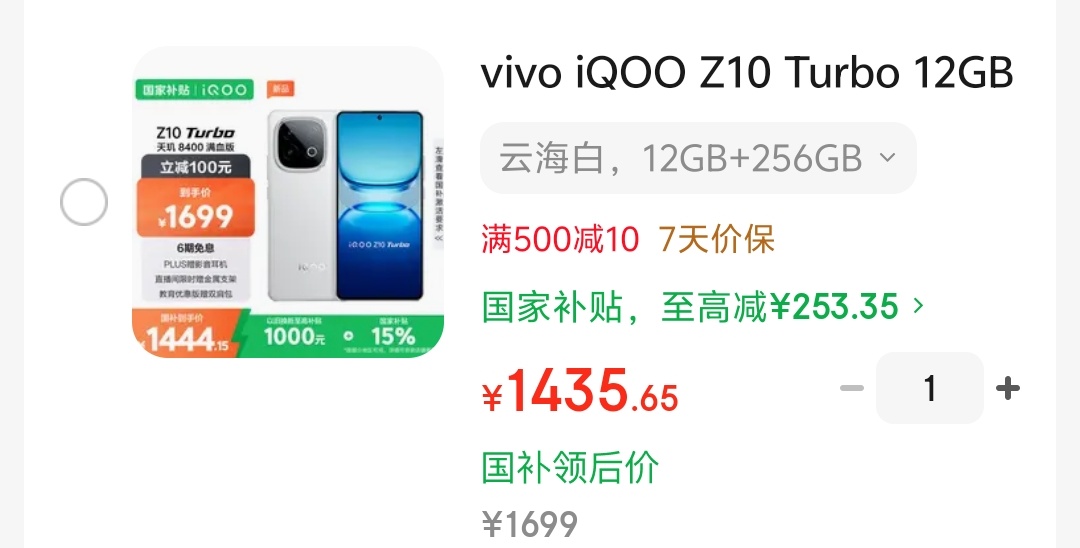Edit the quantity field showing 1
This screenshot has height=548, width=1080.
929,388
